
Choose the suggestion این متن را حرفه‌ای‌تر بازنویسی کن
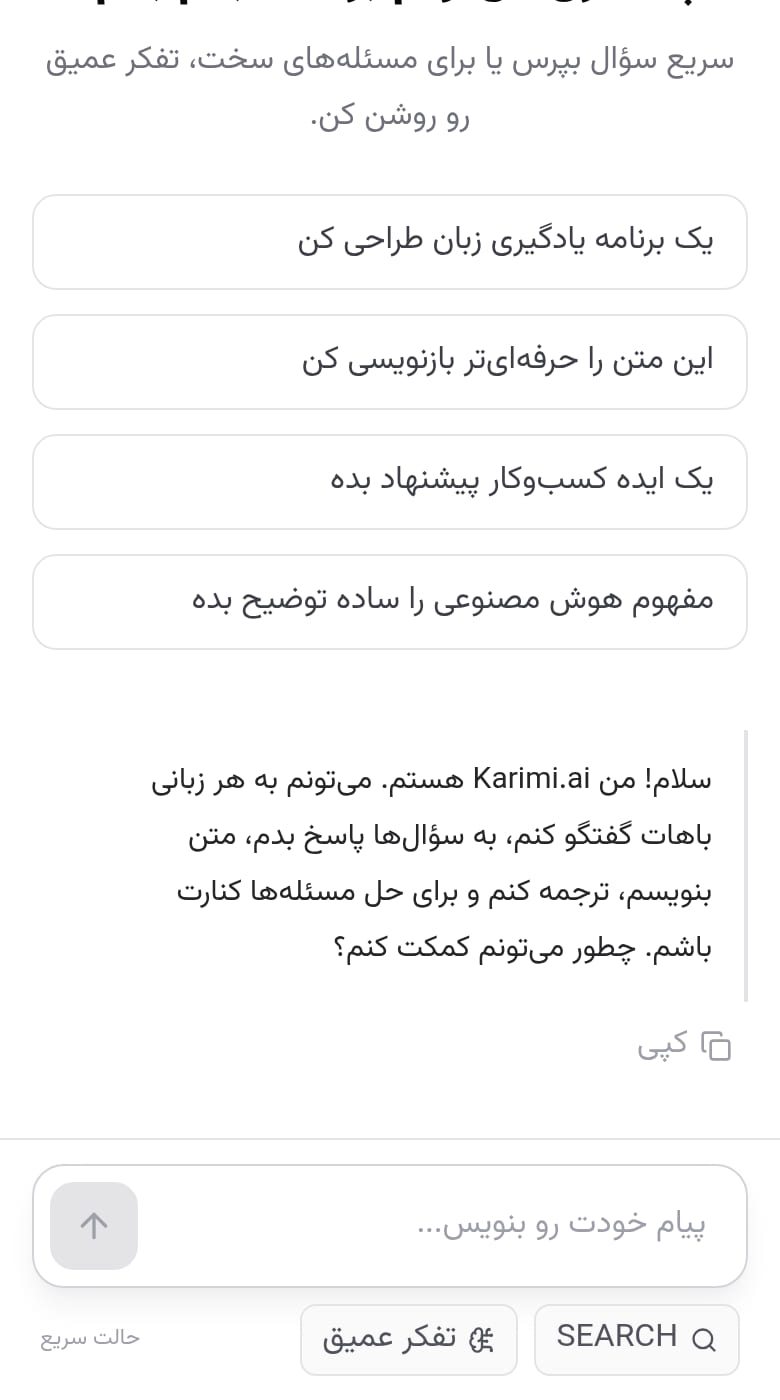click(x=390, y=362)
